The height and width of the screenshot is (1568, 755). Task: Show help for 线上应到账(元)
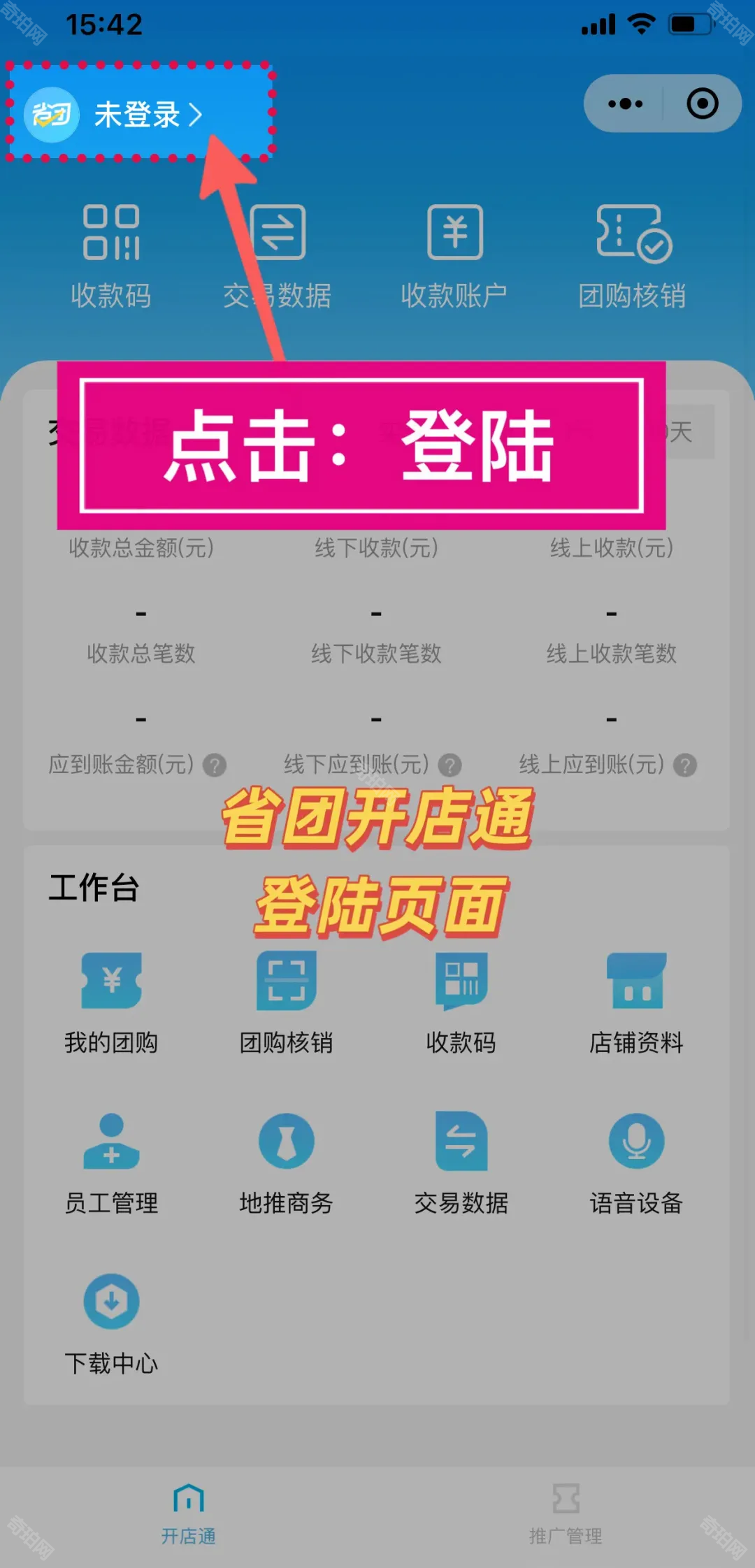coord(685,765)
